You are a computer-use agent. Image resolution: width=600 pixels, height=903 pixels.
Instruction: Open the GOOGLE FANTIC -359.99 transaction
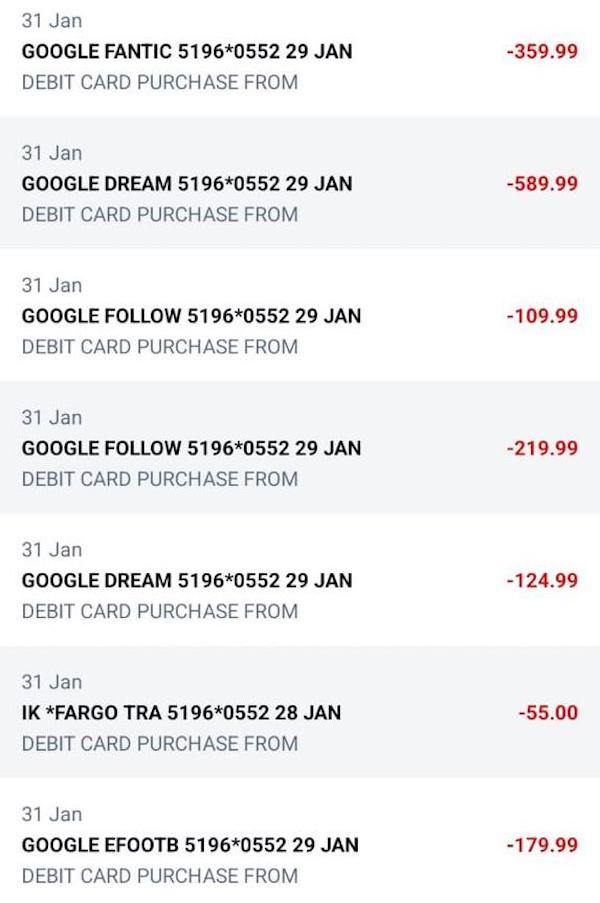(300, 52)
